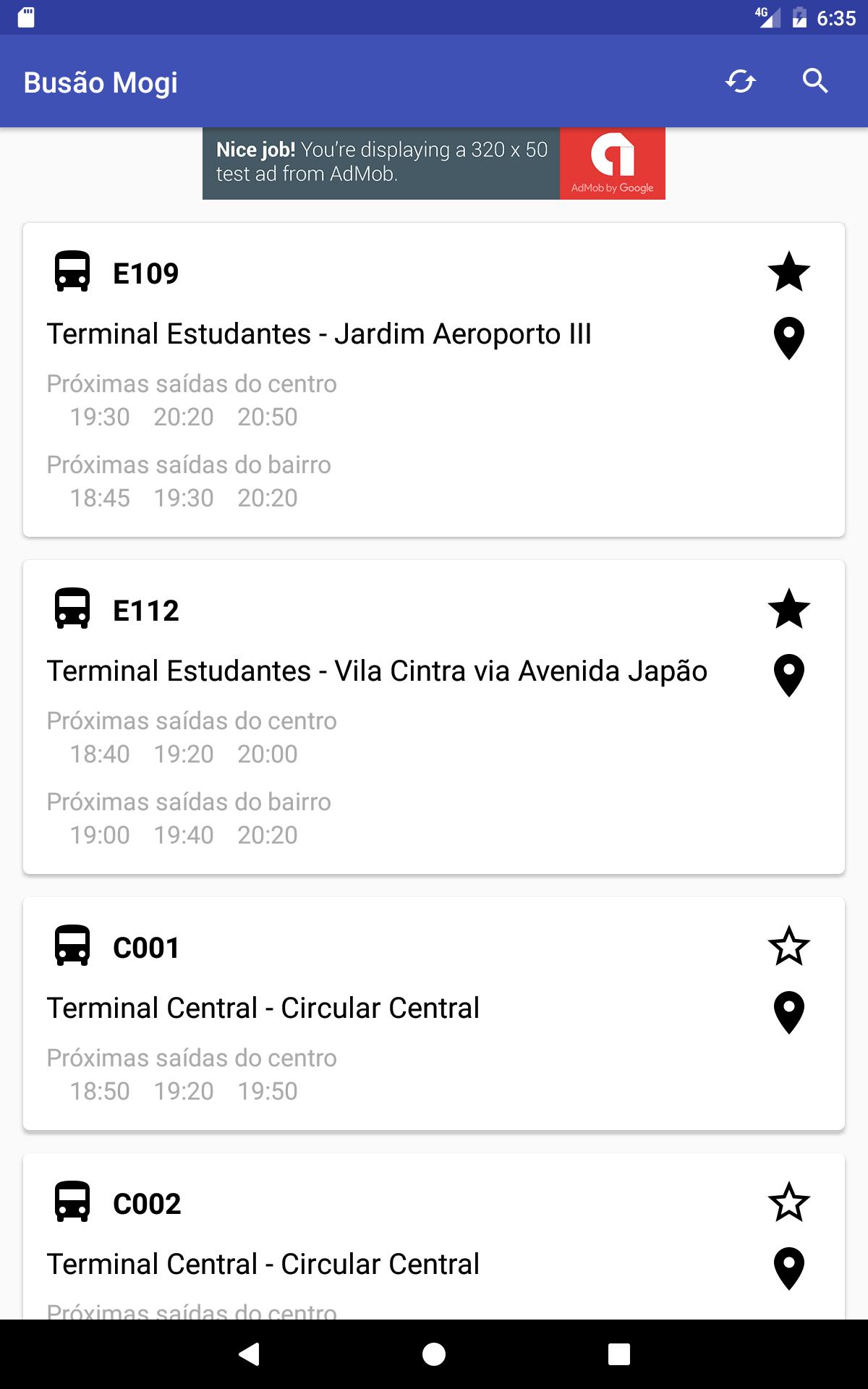Open the search icon
This screenshot has width=868, height=1389.
coord(815,81)
